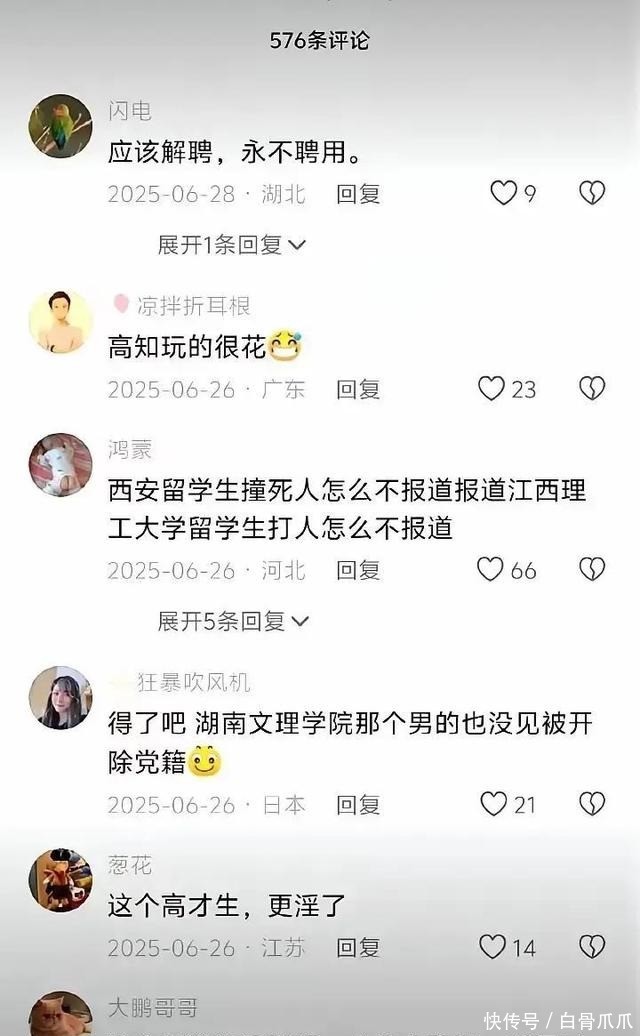Like 凉拌折耳根's comment
640x1036 pixels.
click(491, 389)
